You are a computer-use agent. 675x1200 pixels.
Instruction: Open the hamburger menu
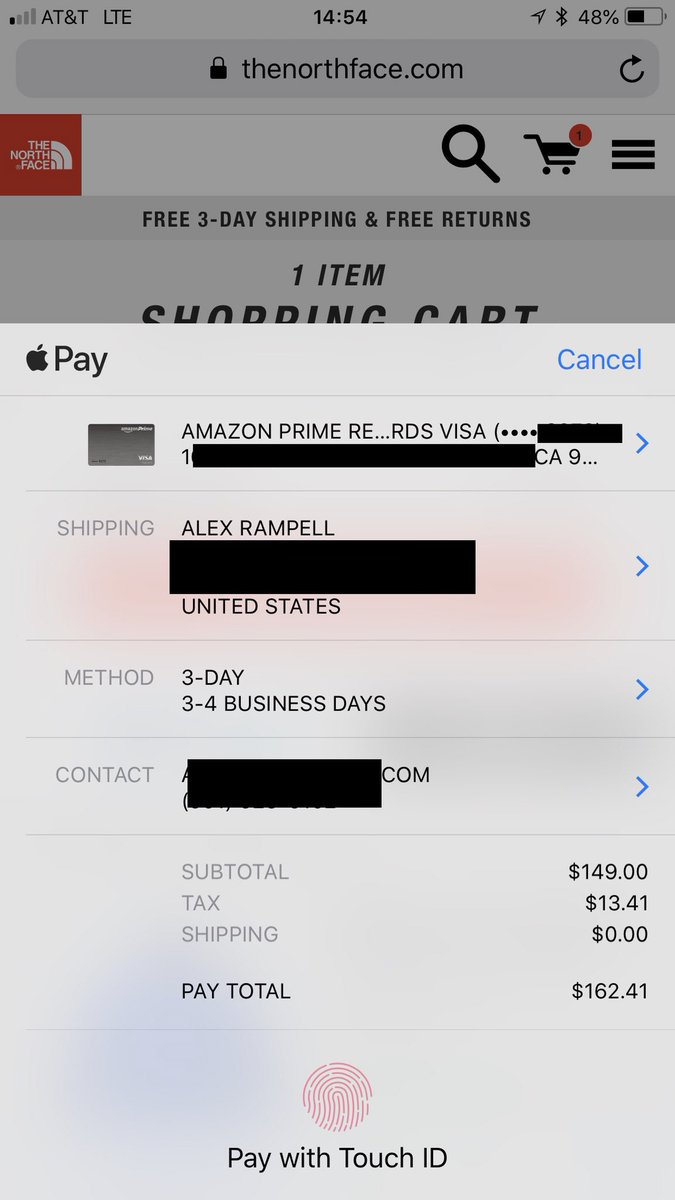pyautogui.click(x=633, y=155)
